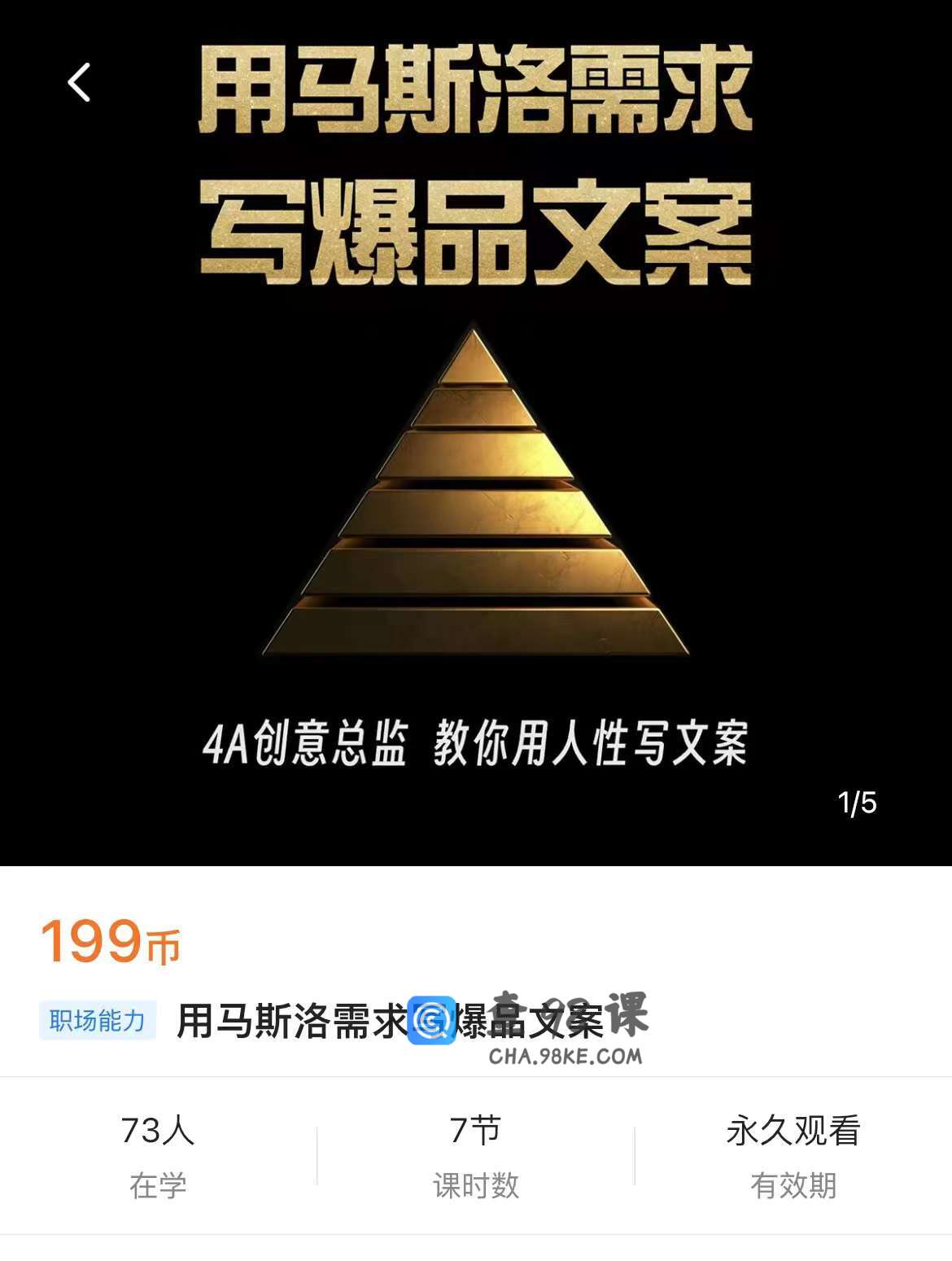Go back using the top-left arrow
952x1261 pixels.
click(x=79, y=82)
